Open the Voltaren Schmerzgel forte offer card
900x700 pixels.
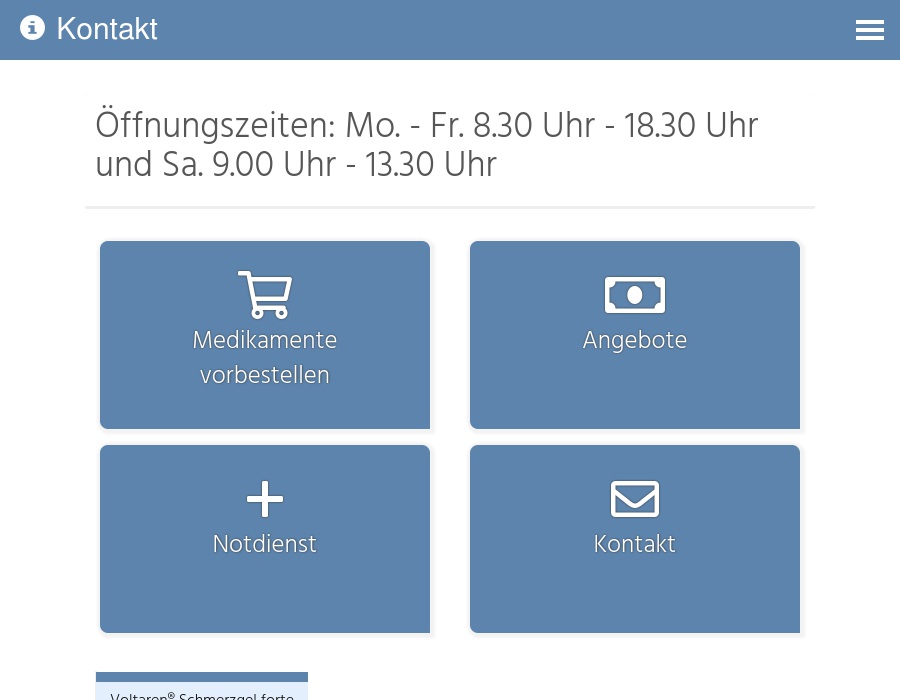point(202,690)
